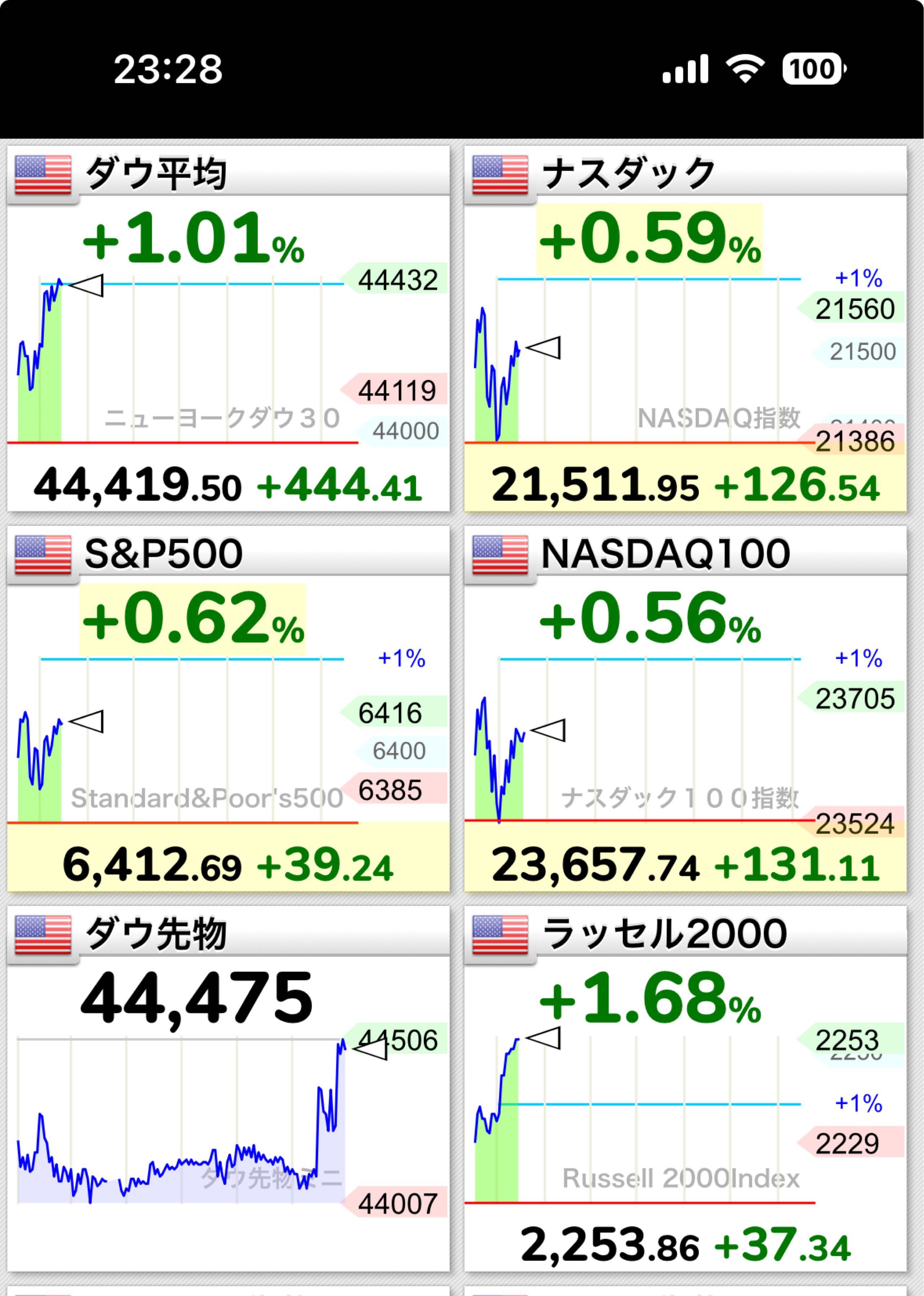Tap the ラッセル2000 card
924x1296 pixels.
(x=685, y=1088)
